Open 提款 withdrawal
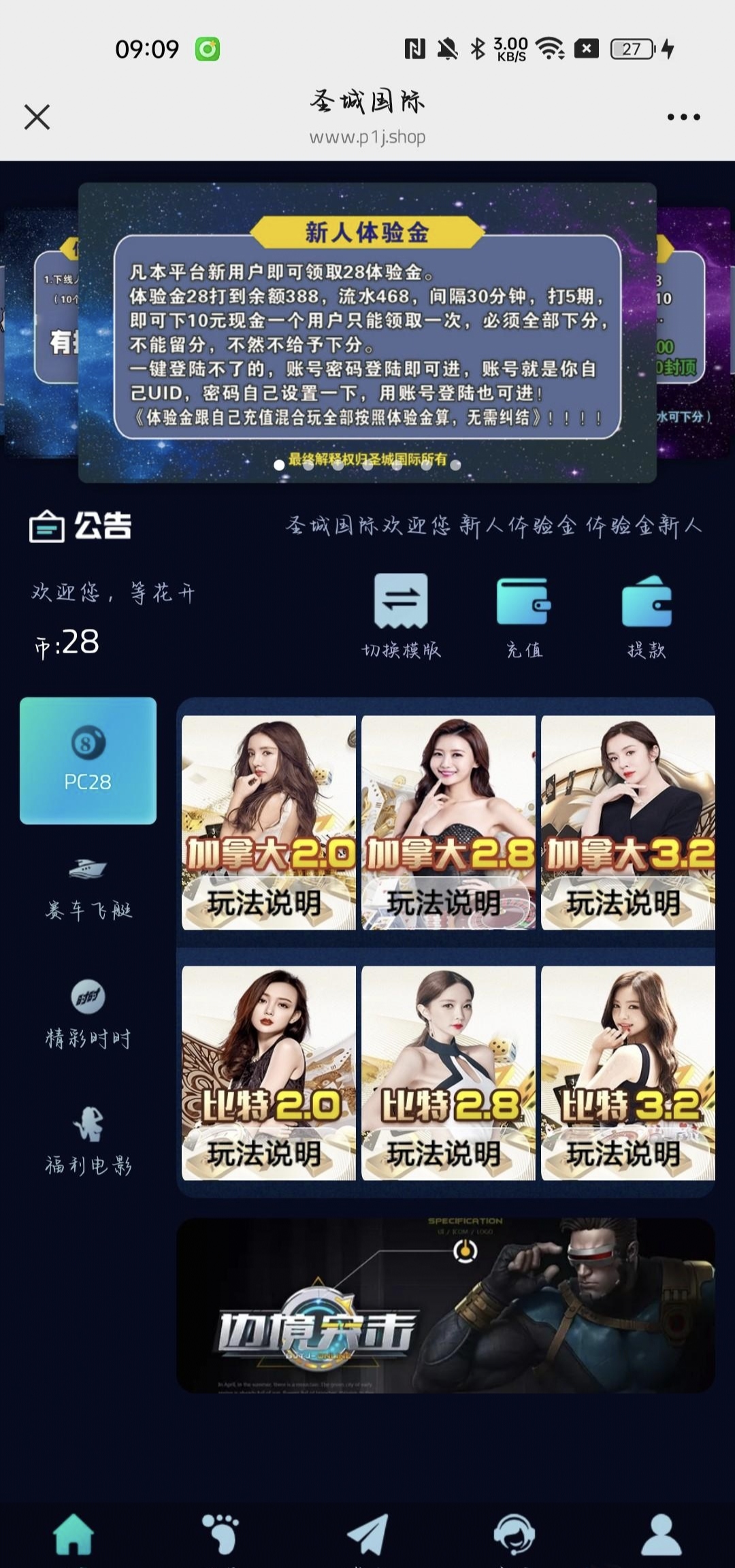Viewport: 735px width, 1568px height. [647, 601]
